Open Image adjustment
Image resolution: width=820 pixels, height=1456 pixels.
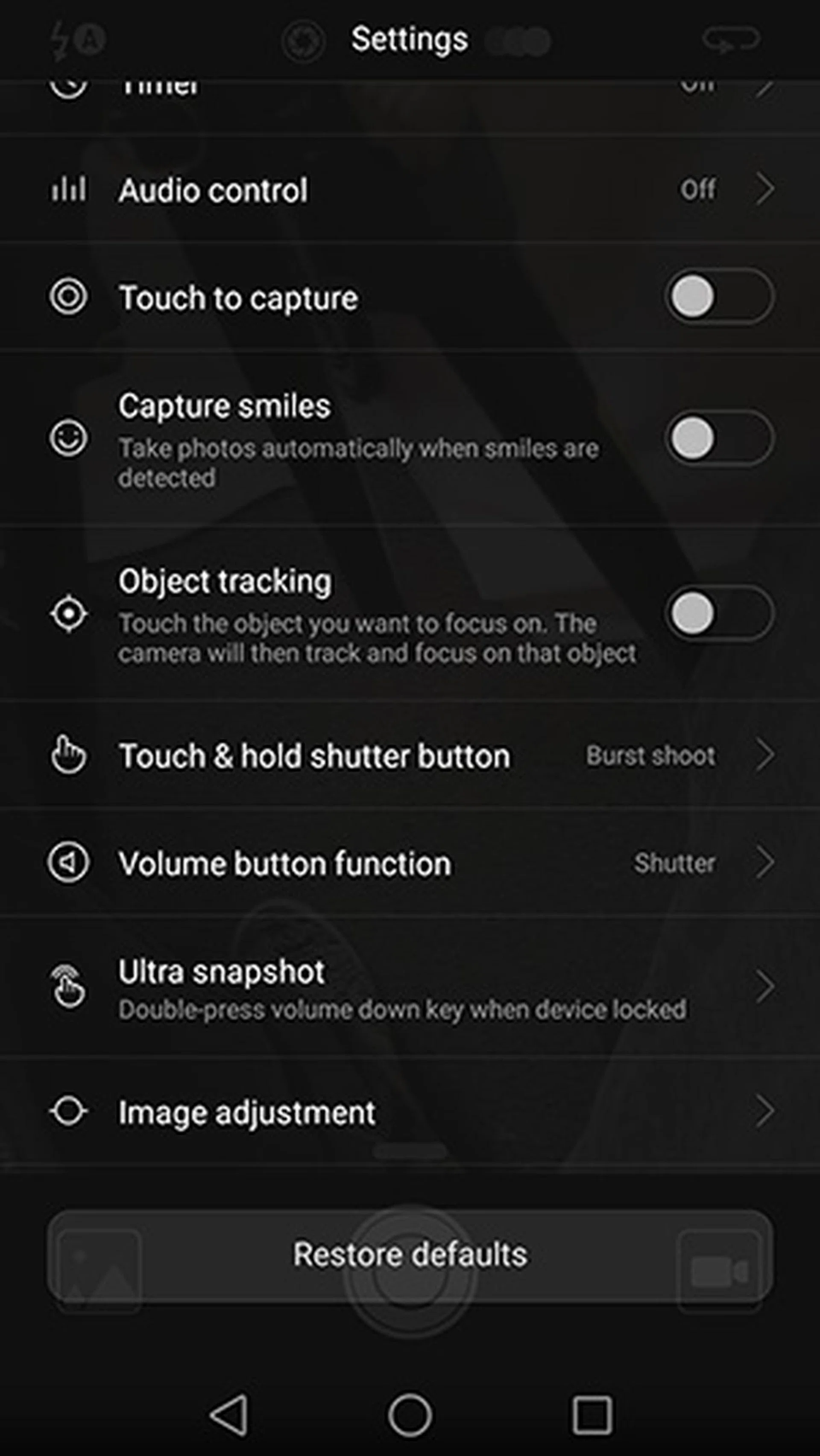[410, 1112]
